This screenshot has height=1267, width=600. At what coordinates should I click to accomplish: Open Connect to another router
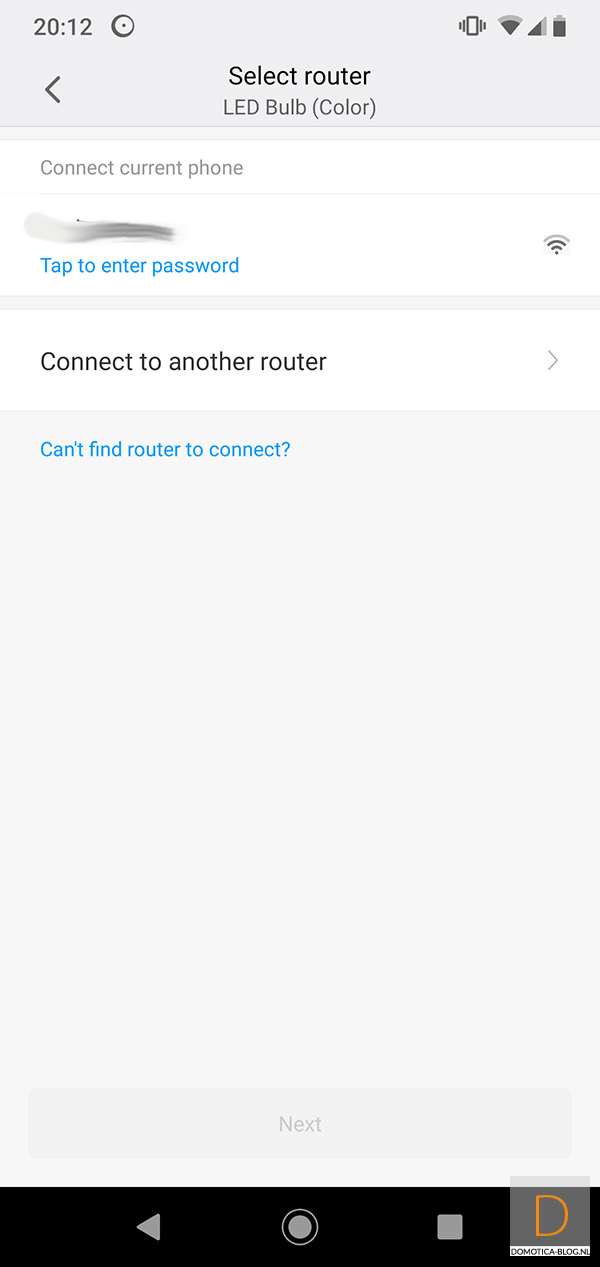point(299,361)
